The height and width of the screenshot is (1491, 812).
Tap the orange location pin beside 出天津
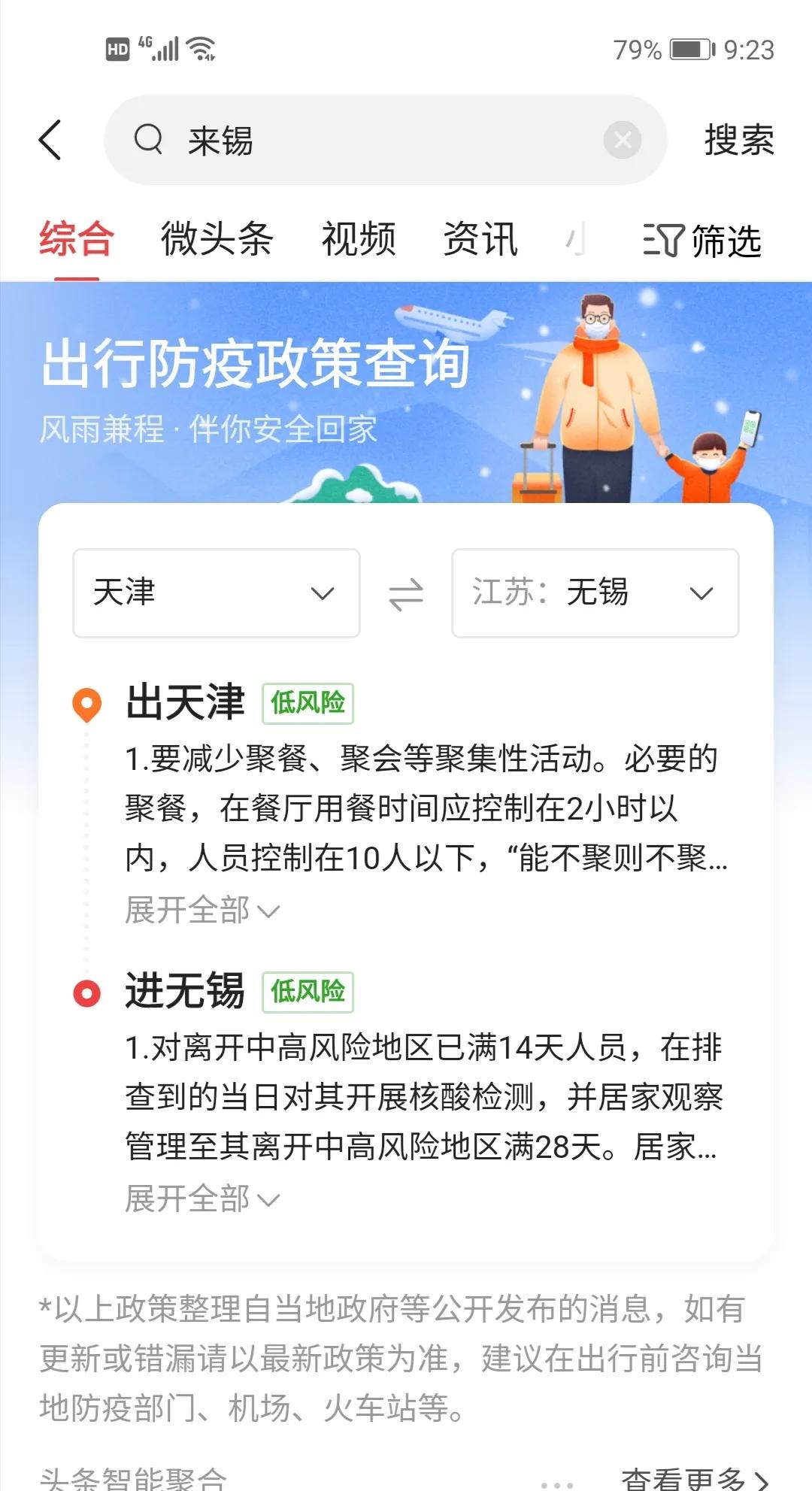88,704
